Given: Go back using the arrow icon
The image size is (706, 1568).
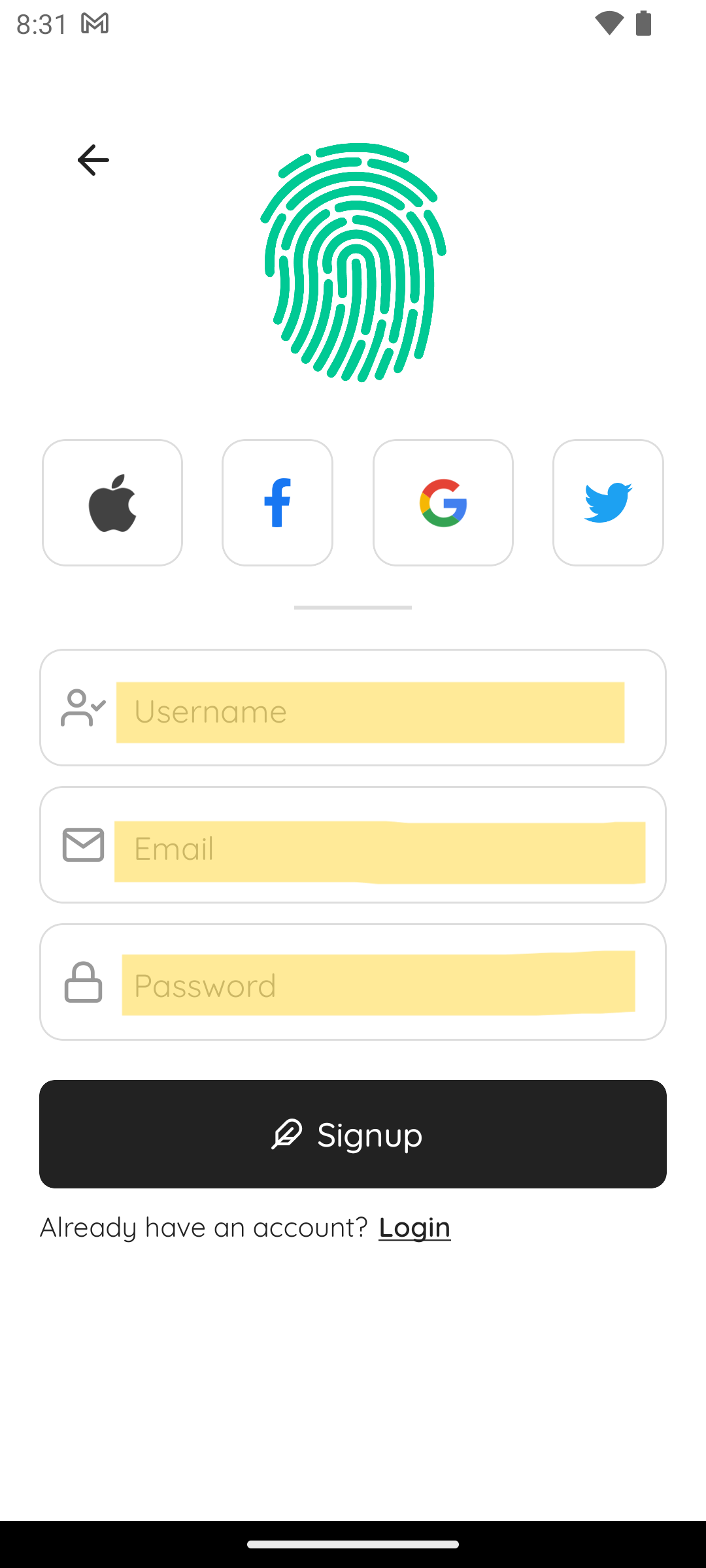Looking at the screenshot, I should [x=93, y=160].
